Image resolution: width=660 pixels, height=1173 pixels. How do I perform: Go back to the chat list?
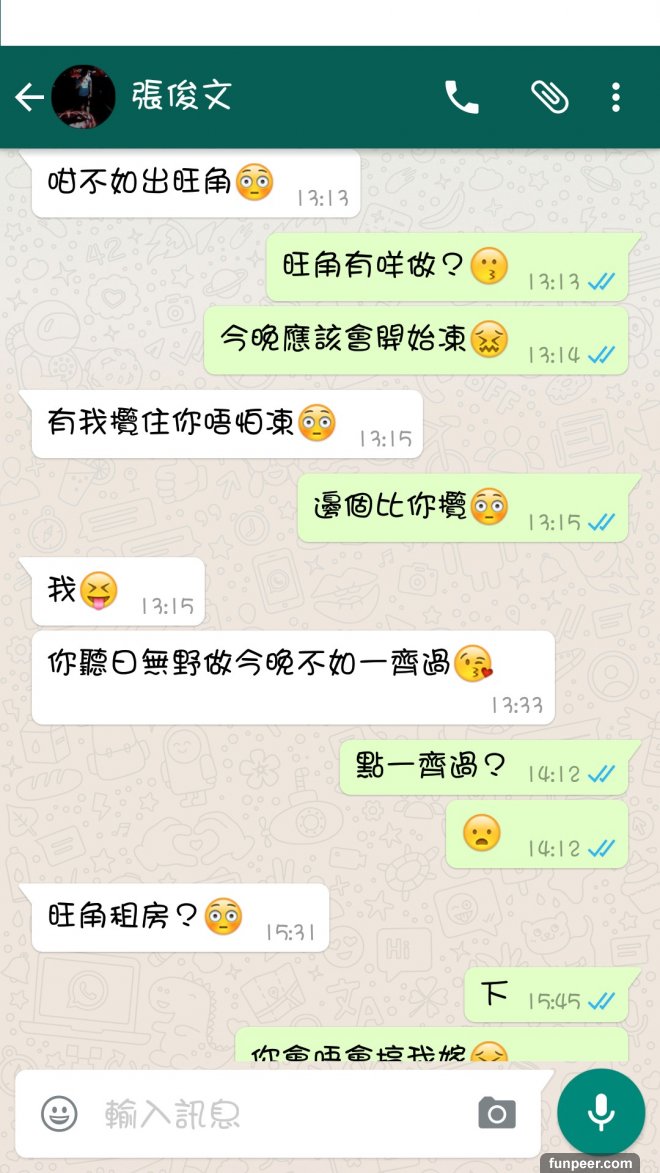pyautogui.click(x=28, y=97)
